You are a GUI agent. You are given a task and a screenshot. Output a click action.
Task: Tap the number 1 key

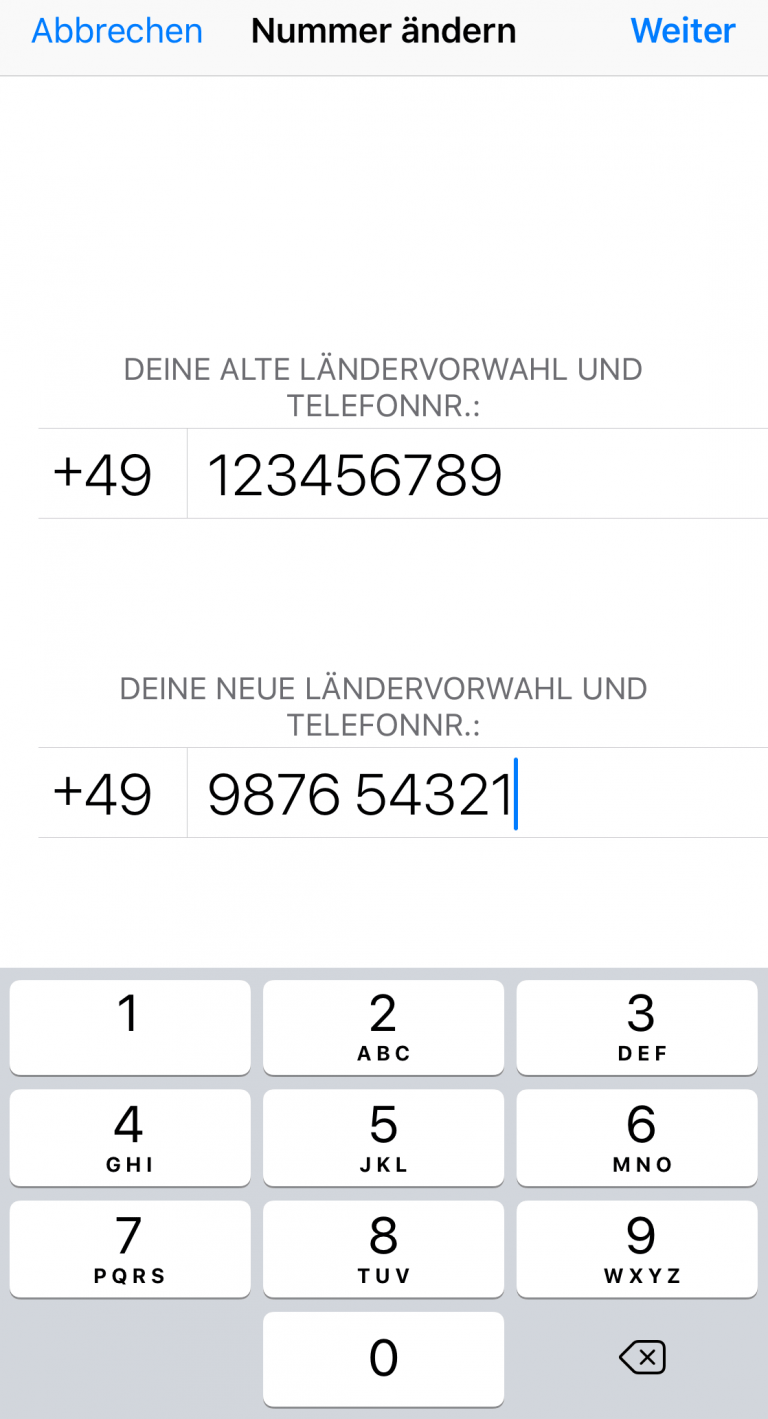click(x=129, y=1027)
